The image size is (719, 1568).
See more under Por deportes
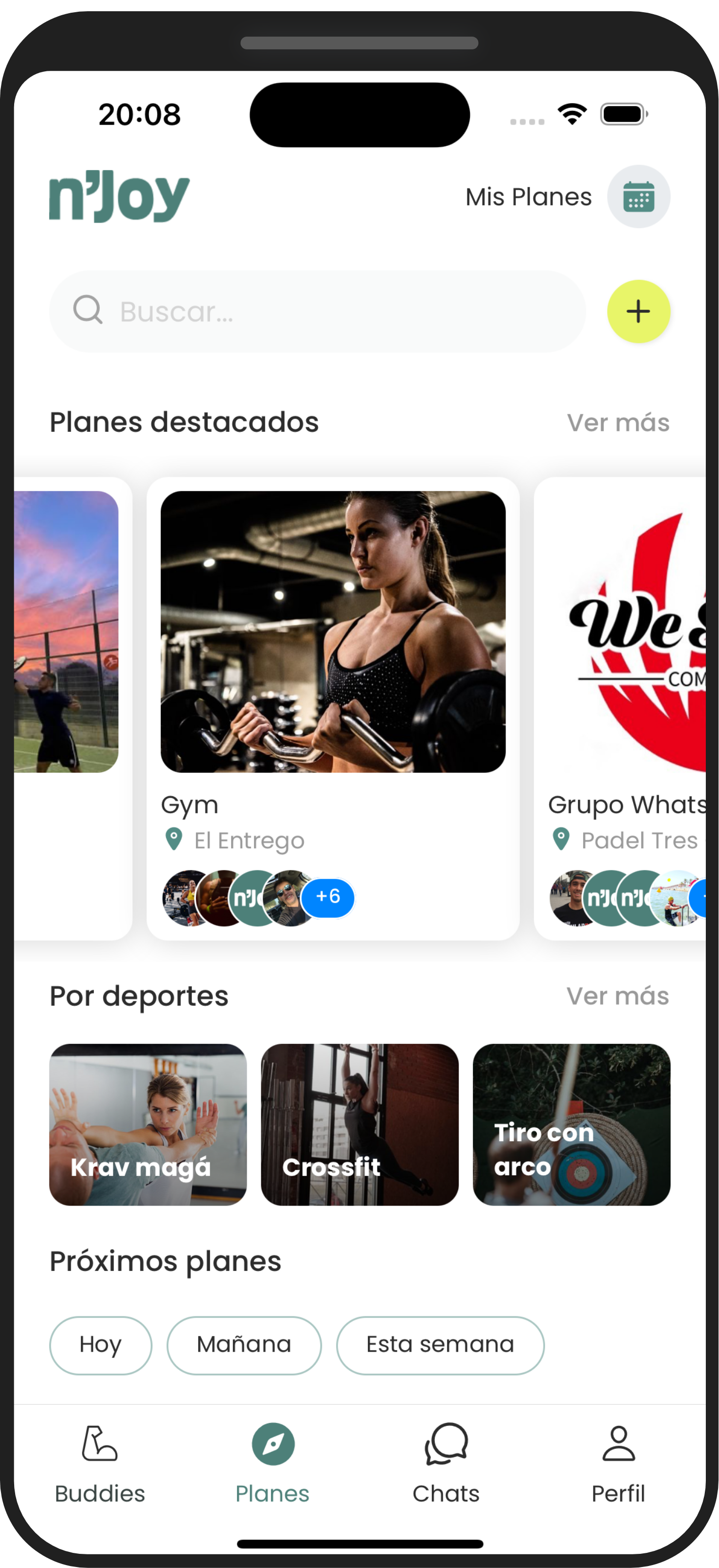617,996
